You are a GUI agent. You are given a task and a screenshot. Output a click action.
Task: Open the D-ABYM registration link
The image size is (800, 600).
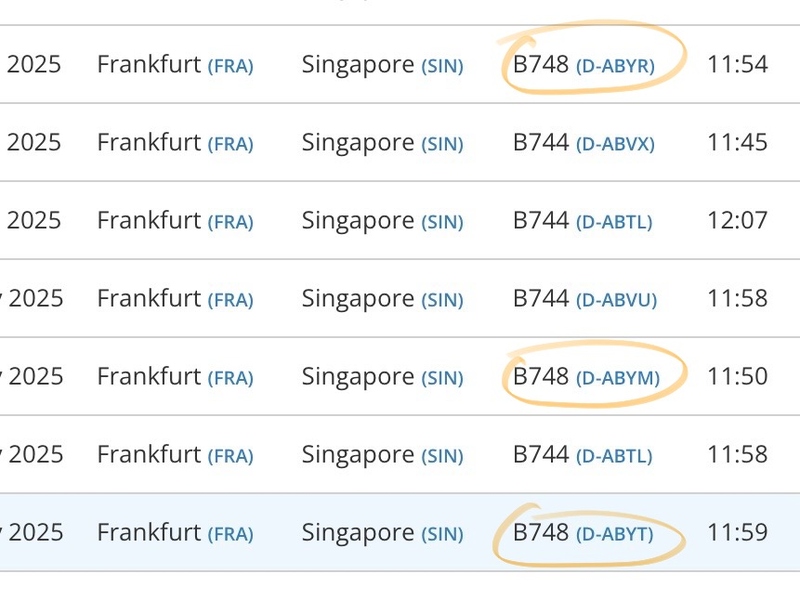click(x=617, y=378)
